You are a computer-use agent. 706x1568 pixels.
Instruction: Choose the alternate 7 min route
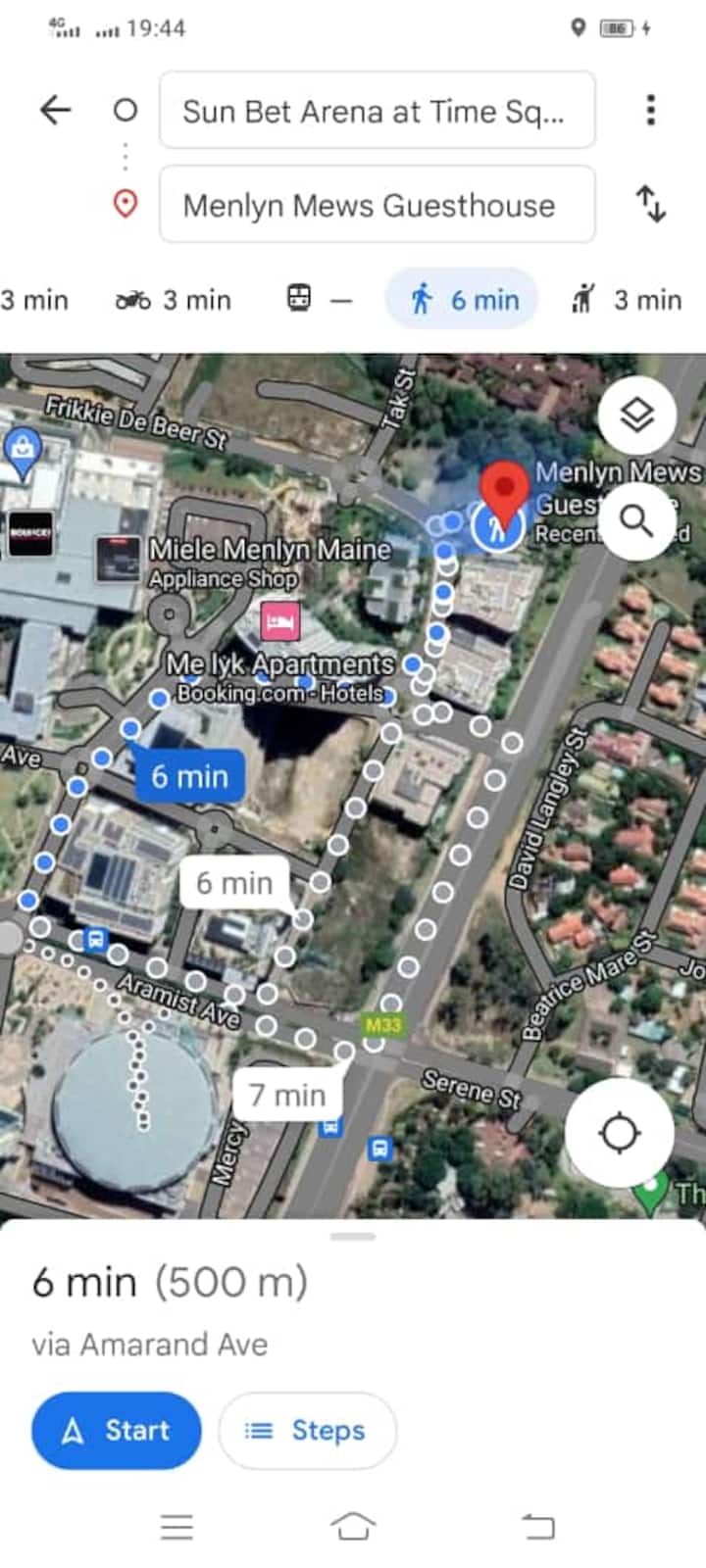(x=286, y=1095)
